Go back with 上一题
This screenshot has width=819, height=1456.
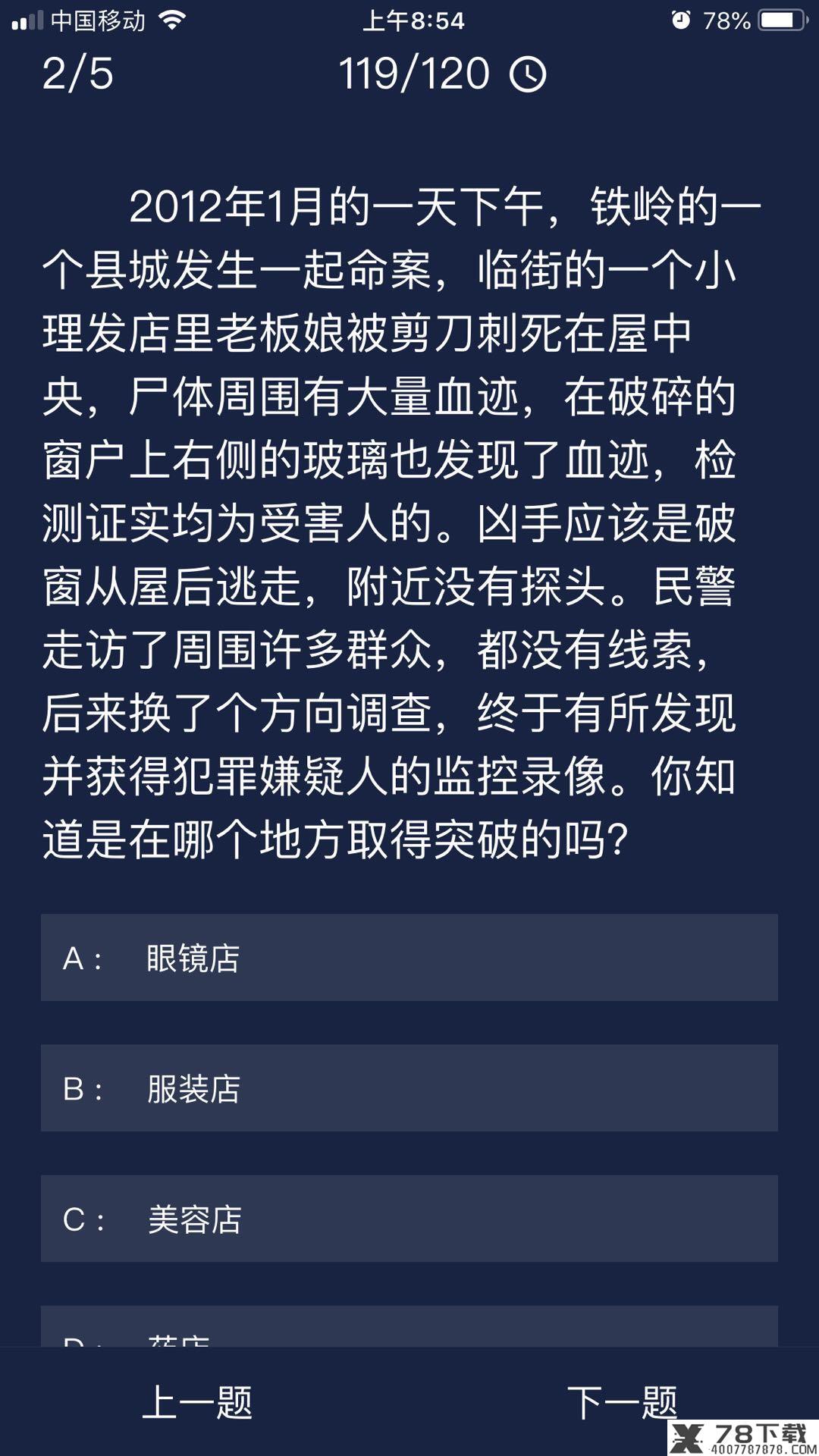click(x=197, y=1402)
